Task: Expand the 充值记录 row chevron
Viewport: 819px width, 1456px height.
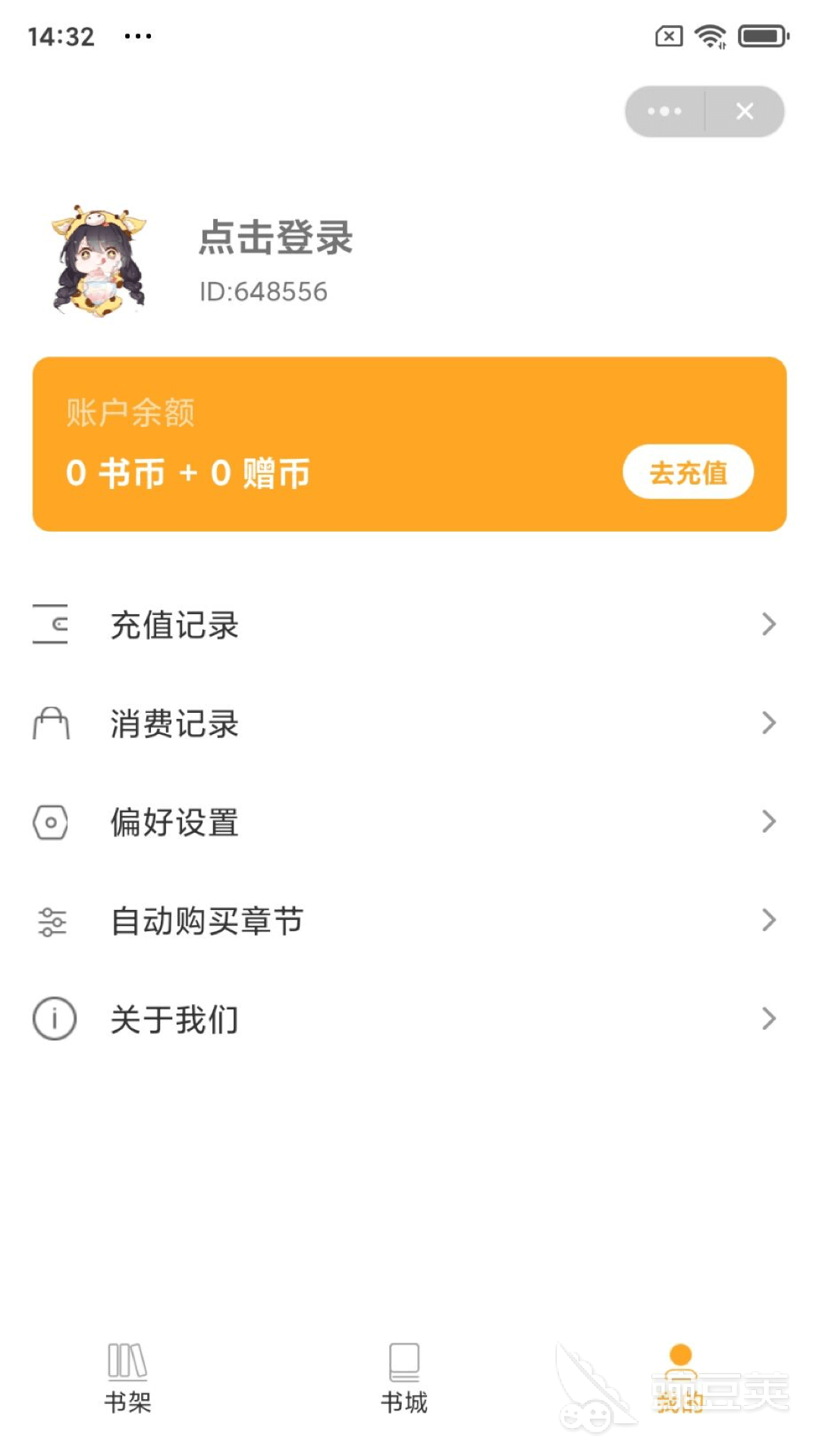Action: point(767,624)
